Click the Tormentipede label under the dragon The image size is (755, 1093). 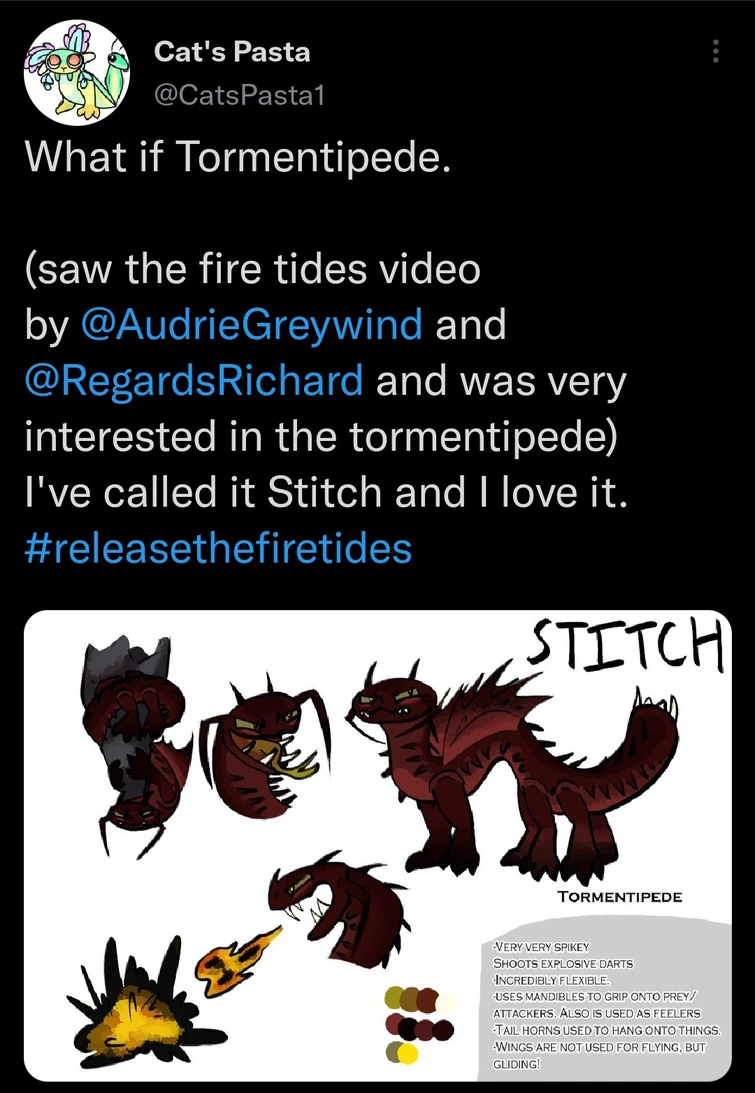click(620, 897)
